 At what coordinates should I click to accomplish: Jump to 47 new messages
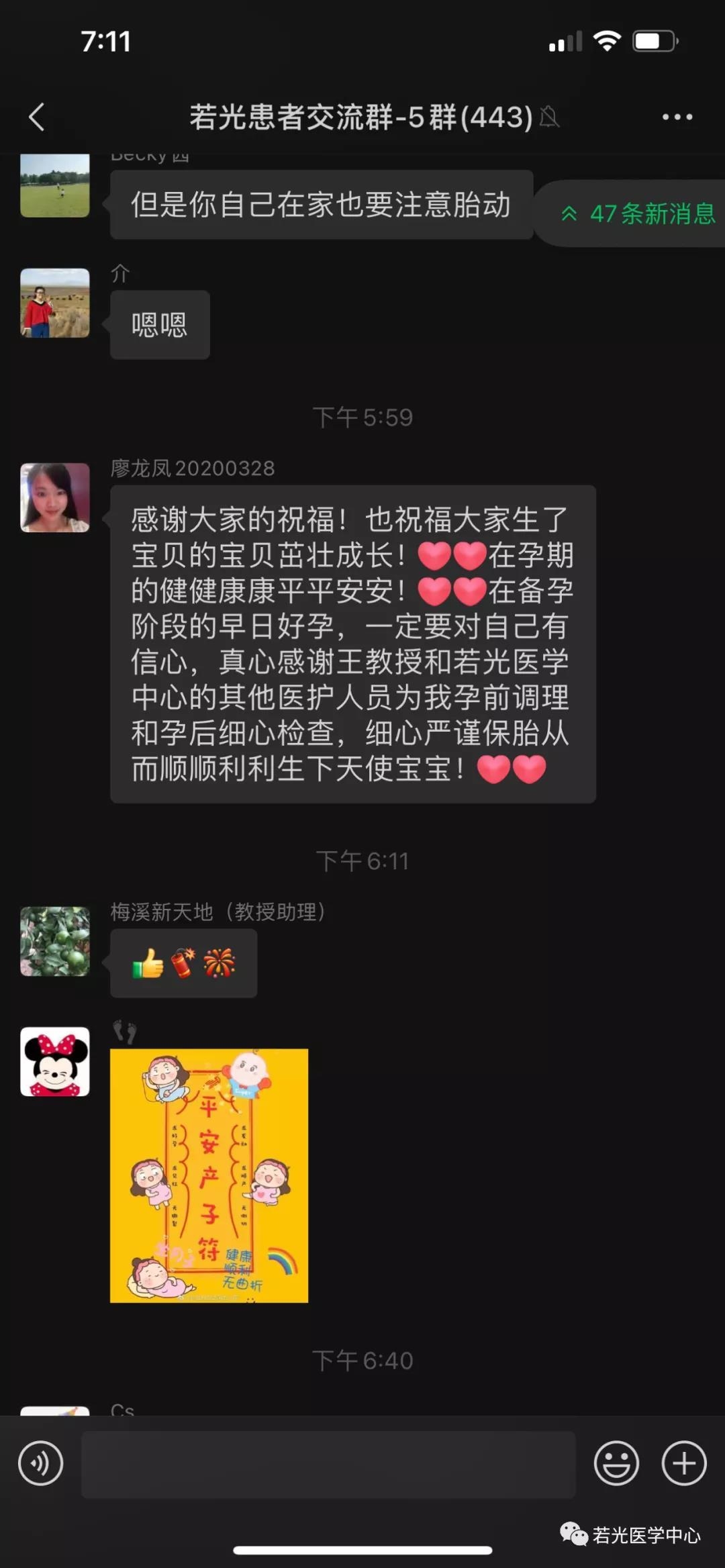[638, 213]
